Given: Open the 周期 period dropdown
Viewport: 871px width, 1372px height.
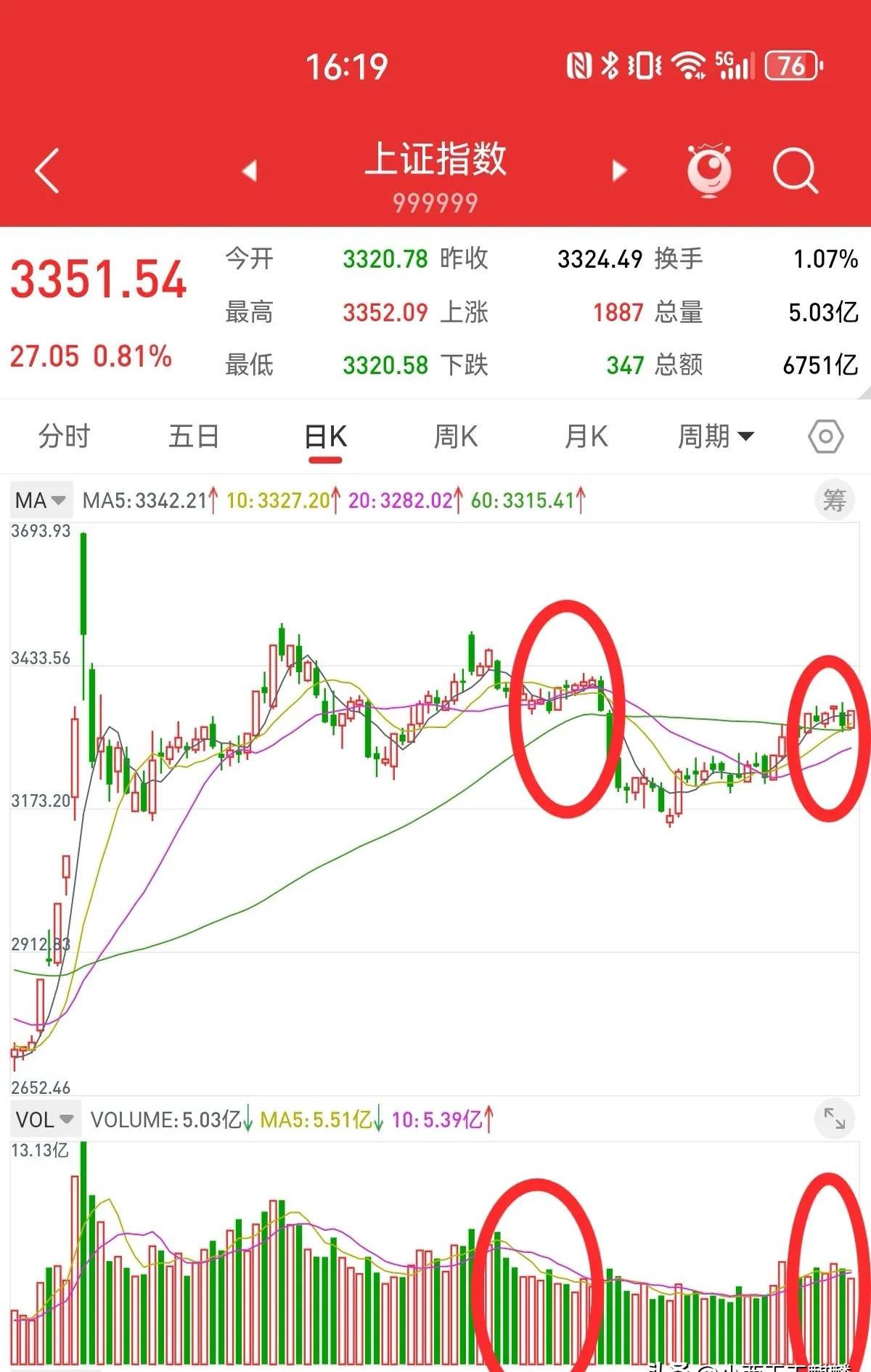Looking at the screenshot, I should point(716,436).
